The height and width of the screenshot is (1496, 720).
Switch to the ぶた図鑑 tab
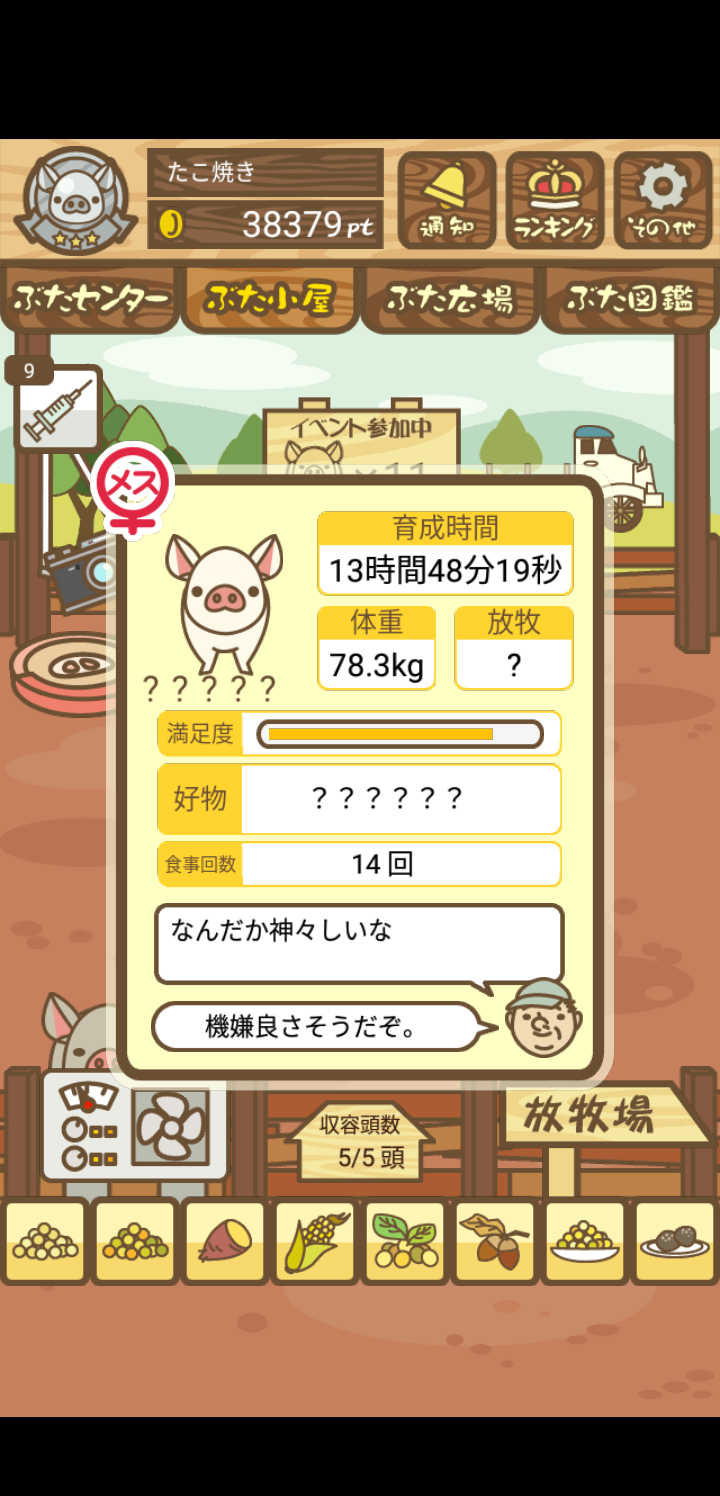[630, 298]
